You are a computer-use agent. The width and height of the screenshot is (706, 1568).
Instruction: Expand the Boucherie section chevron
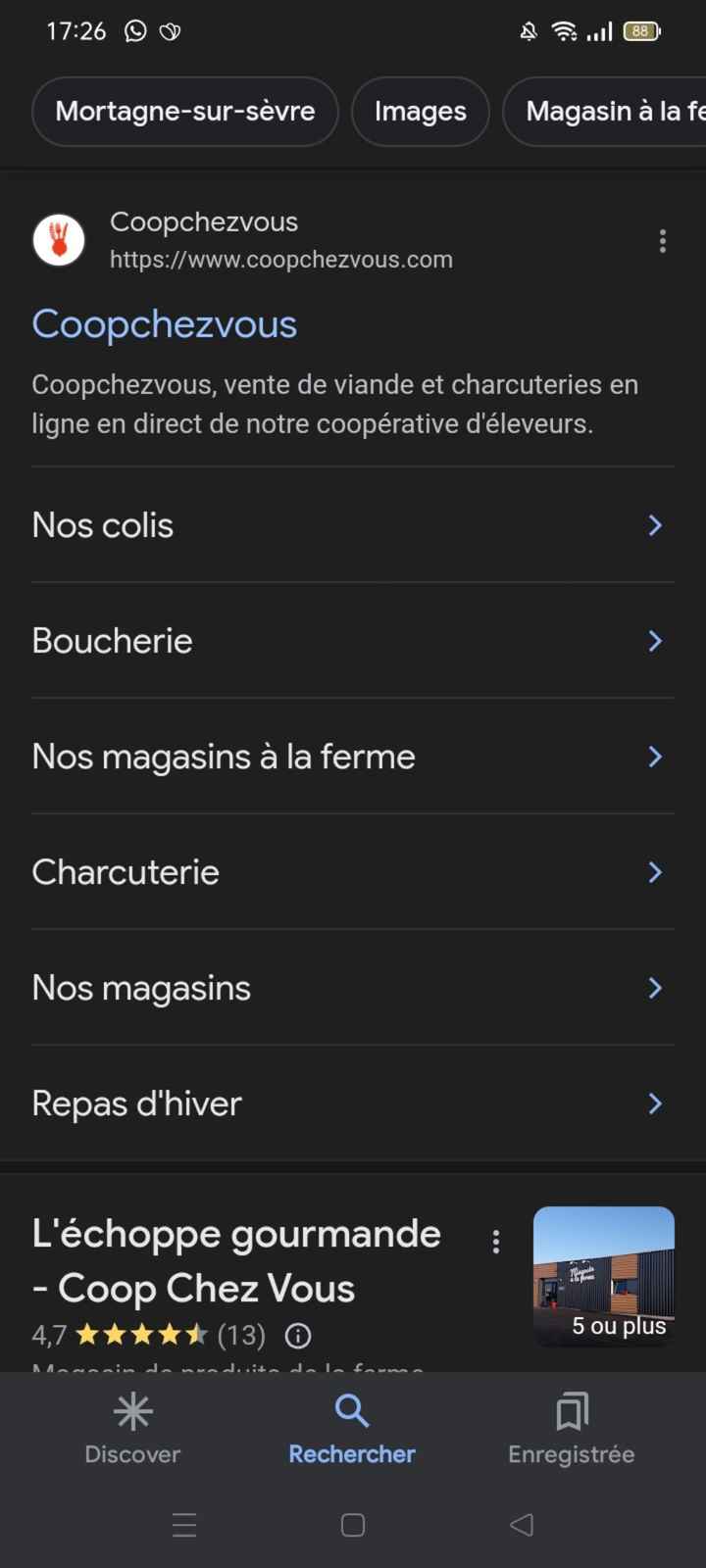tap(655, 641)
